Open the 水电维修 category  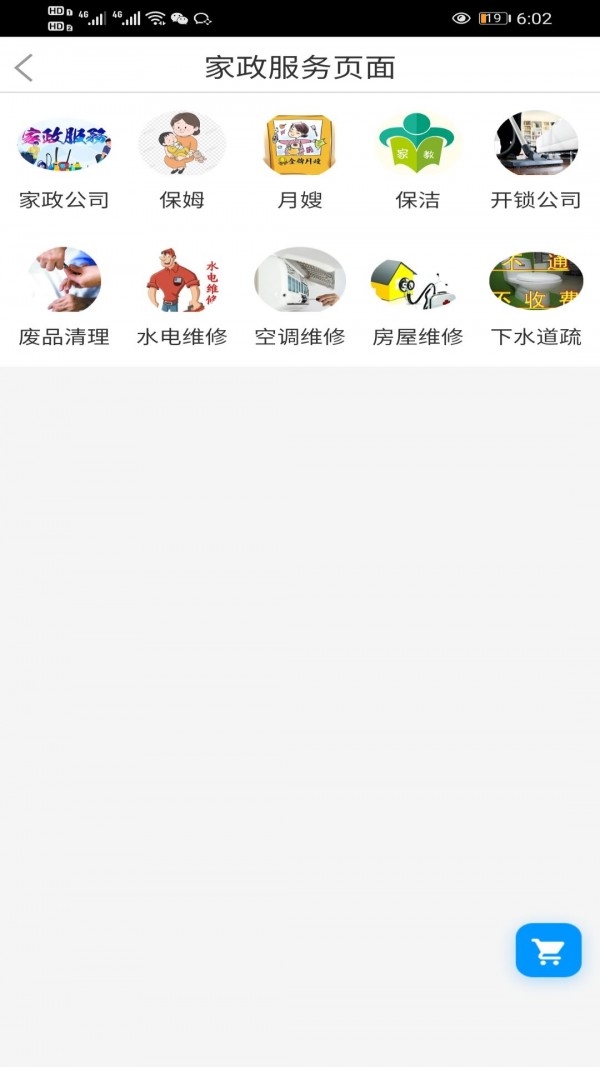182,296
